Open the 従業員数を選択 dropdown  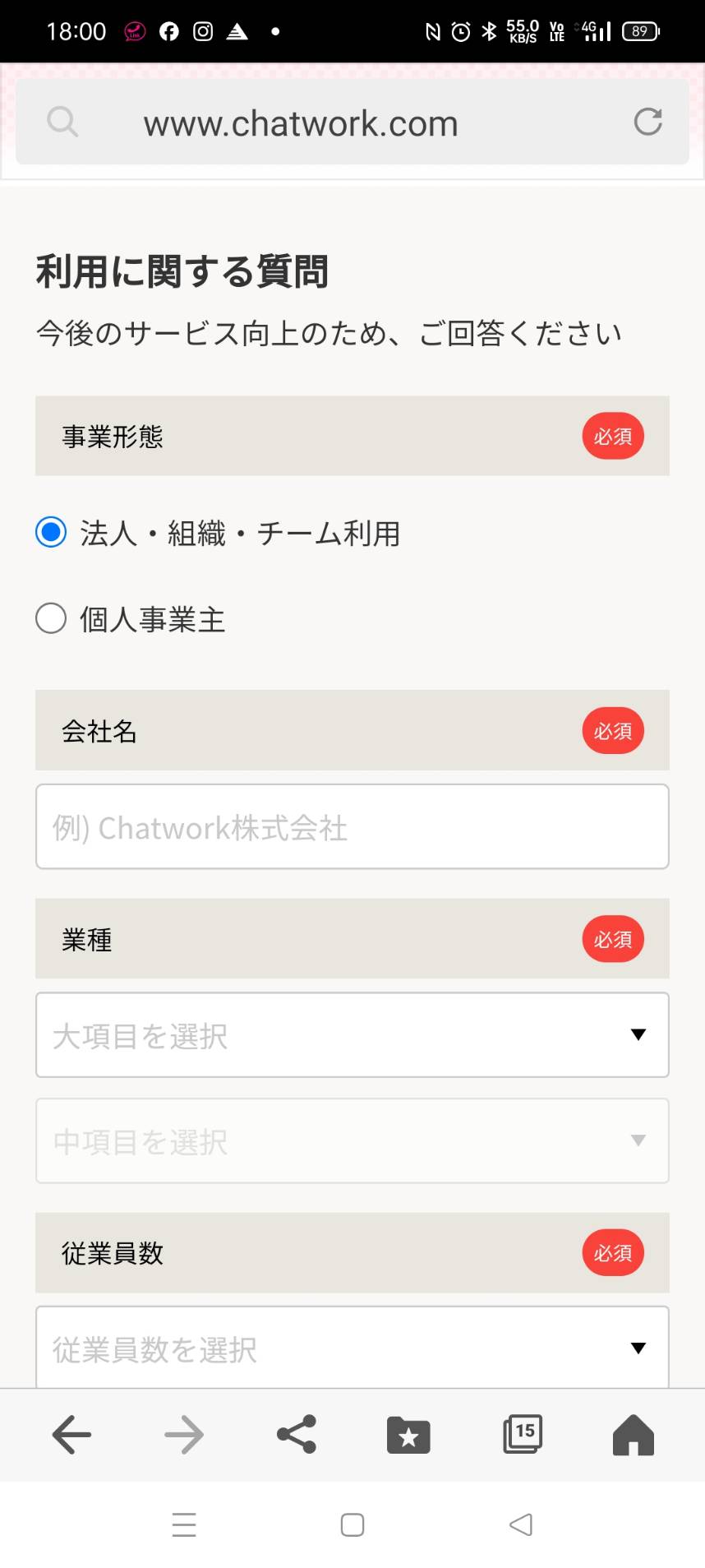[x=352, y=1348]
